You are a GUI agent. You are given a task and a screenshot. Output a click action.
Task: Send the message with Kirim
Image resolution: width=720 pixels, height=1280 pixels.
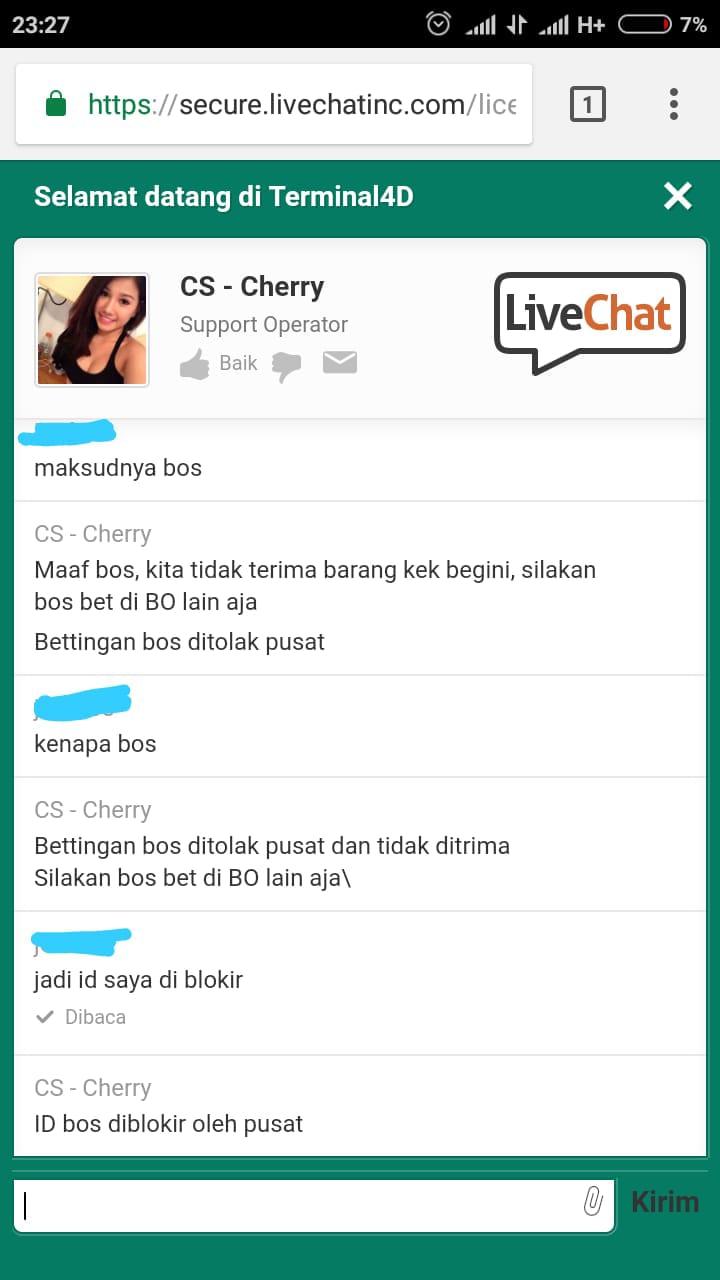[664, 1202]
